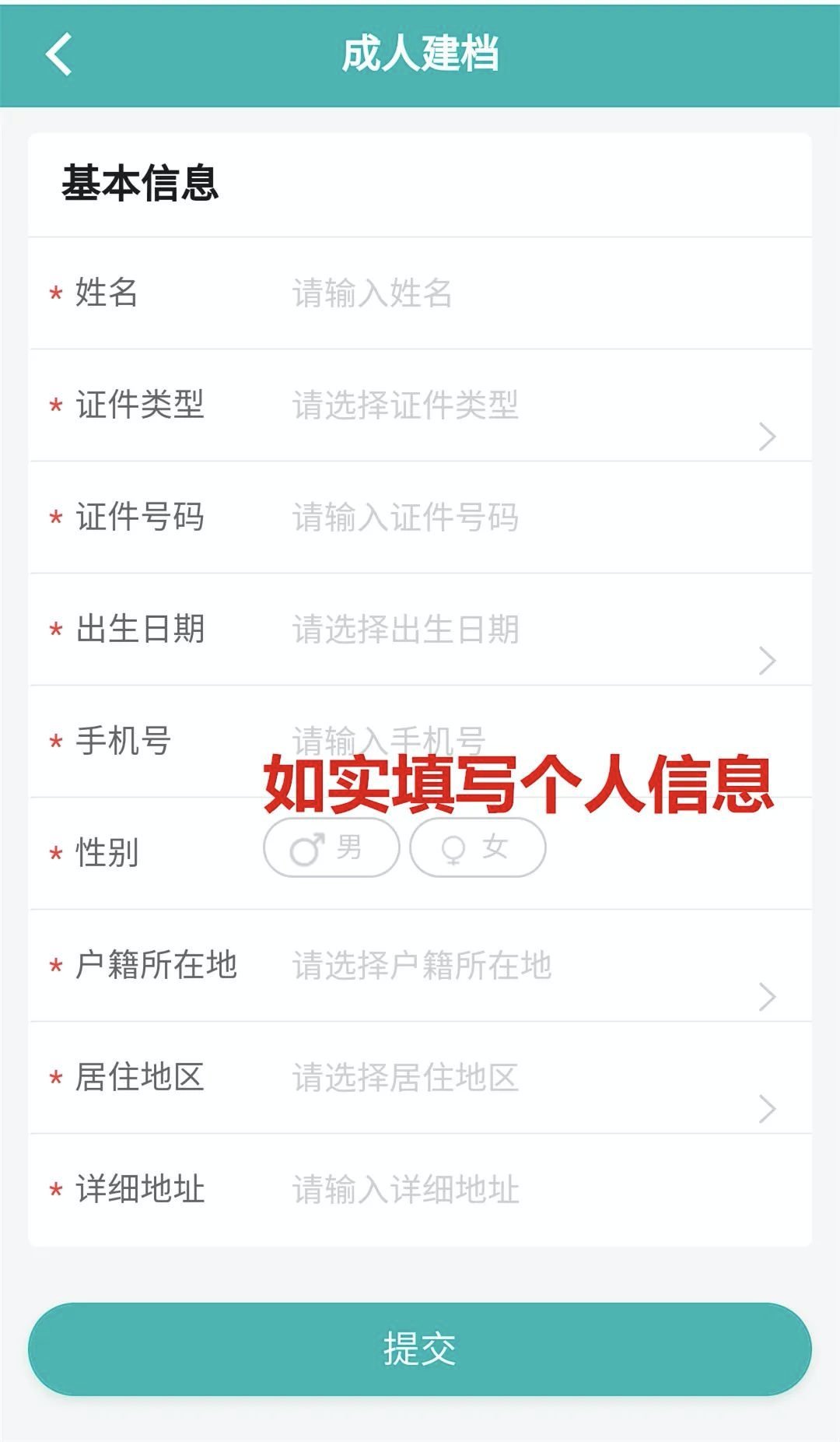Focus the 证件号码 input field
840x1442 pixels.
click(x=467, y=518)
